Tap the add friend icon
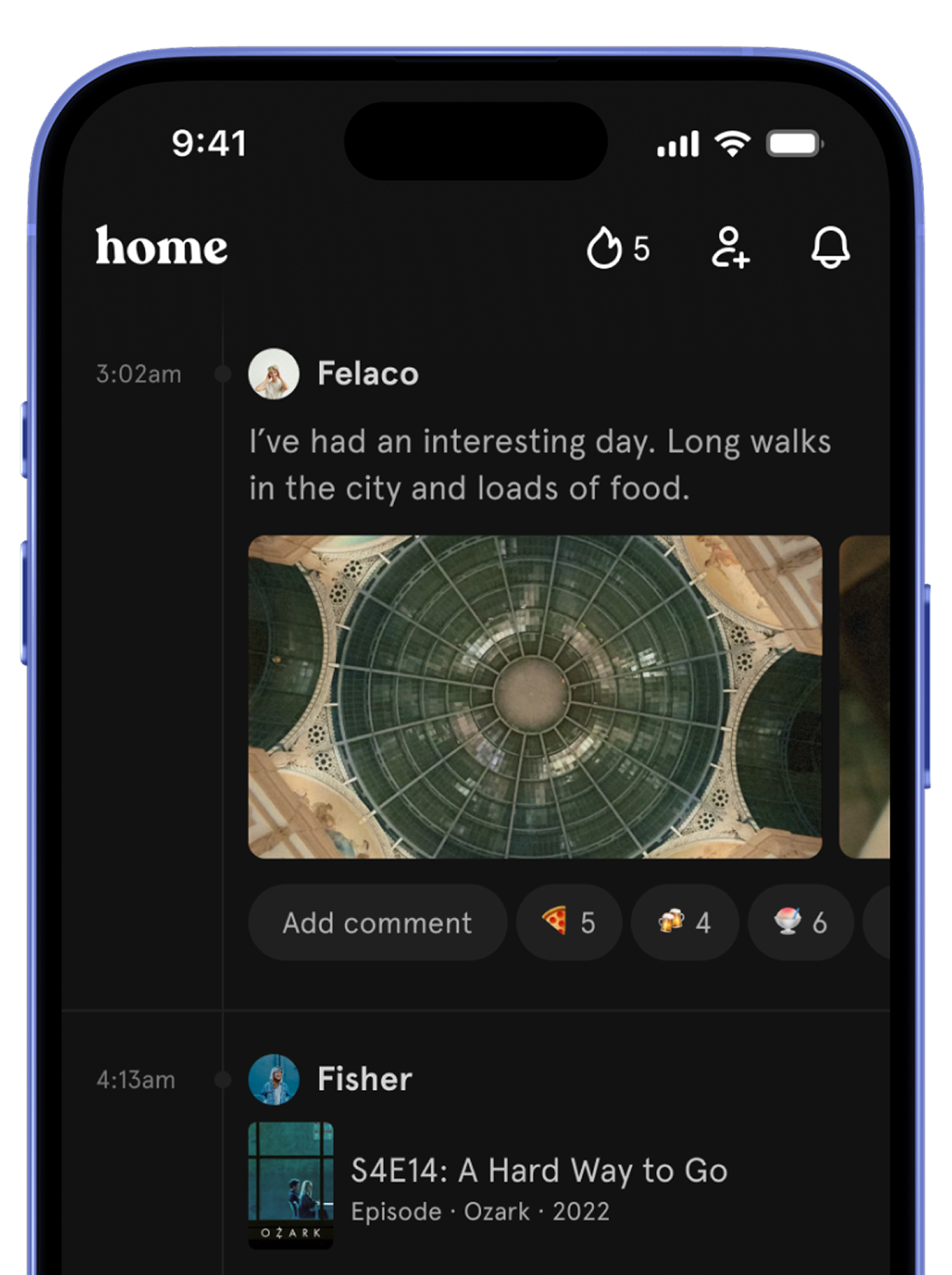 (x=730, y=248)
